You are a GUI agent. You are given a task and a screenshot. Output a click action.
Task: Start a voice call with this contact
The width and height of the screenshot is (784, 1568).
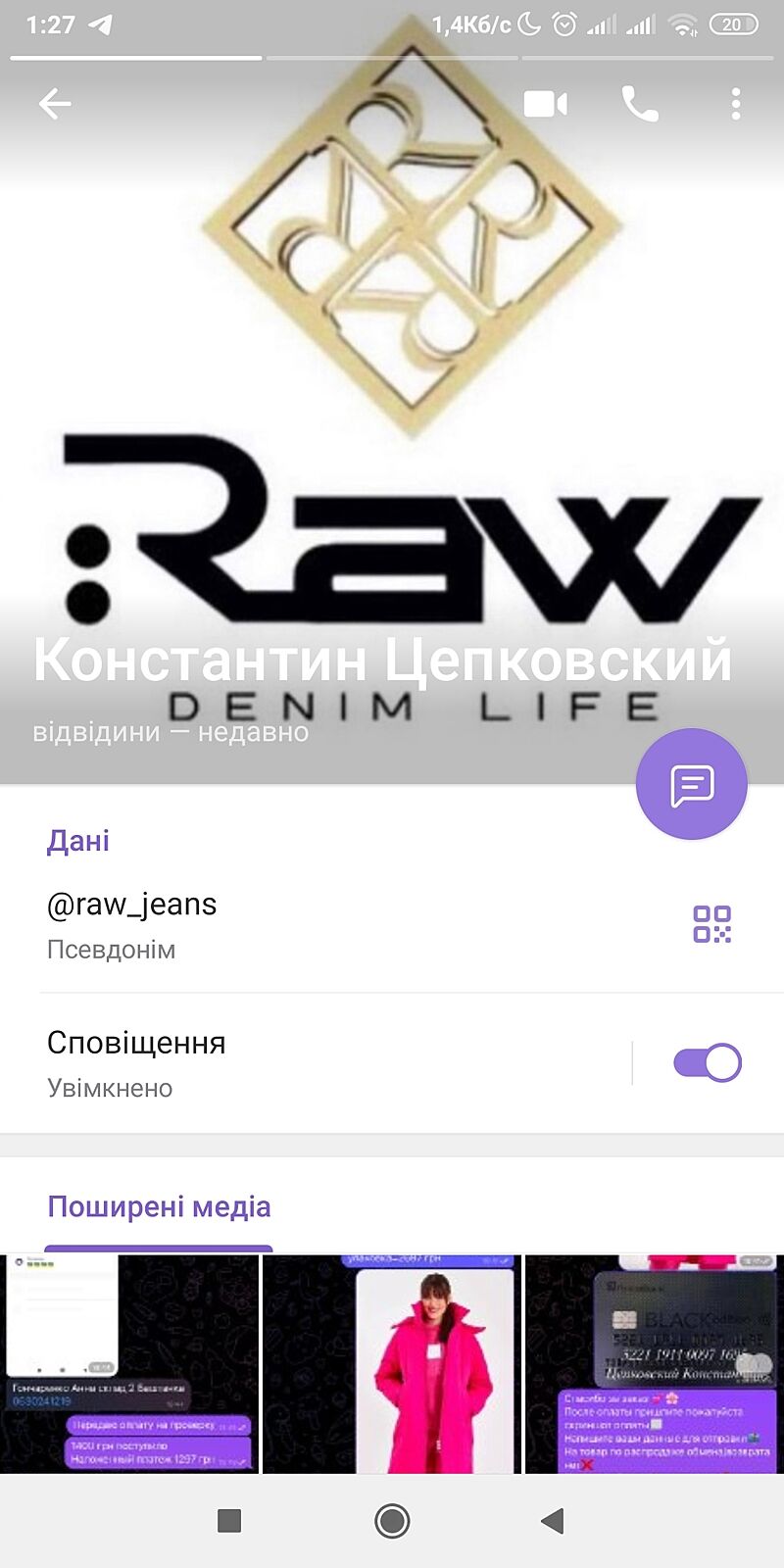coord(640,104)
